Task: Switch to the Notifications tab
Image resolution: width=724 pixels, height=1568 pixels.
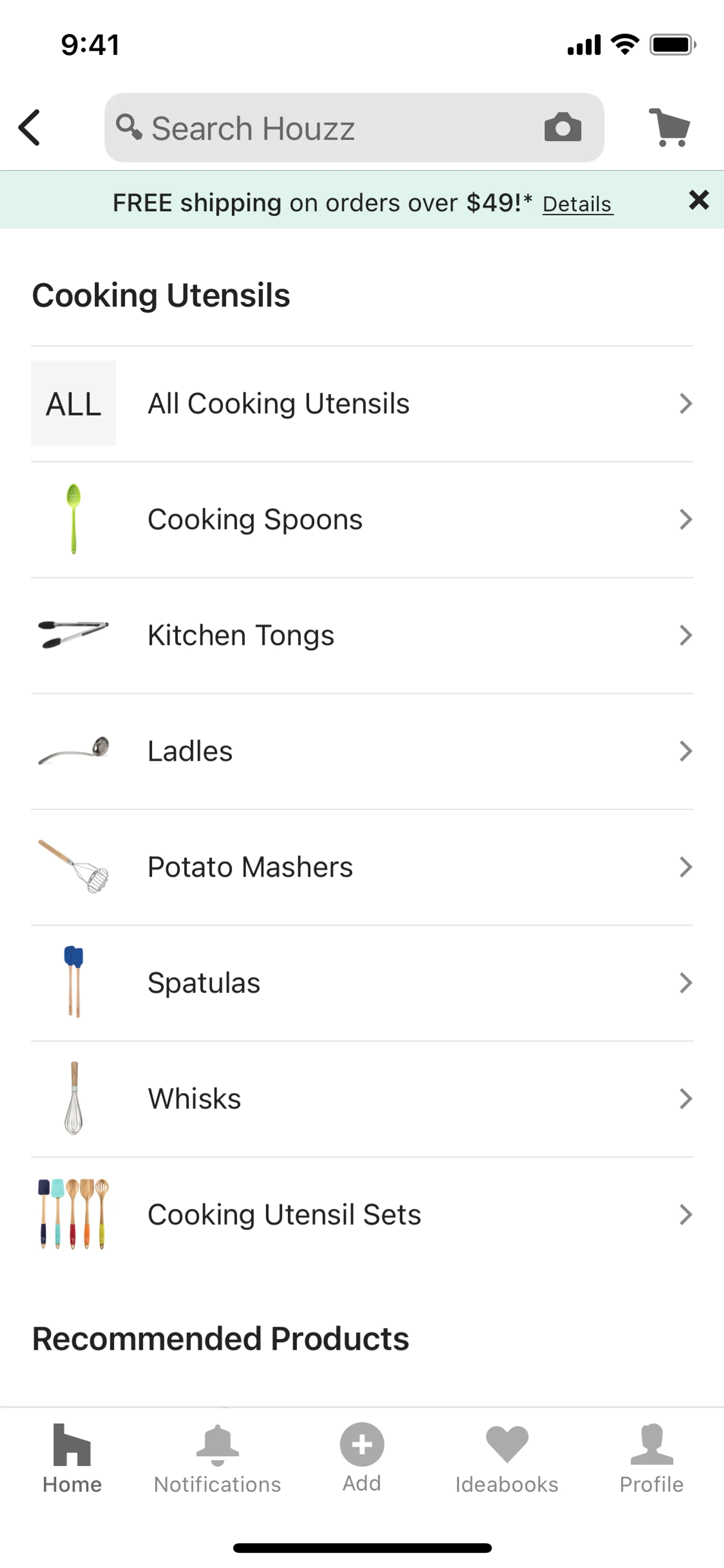Action: [217, 1459]
